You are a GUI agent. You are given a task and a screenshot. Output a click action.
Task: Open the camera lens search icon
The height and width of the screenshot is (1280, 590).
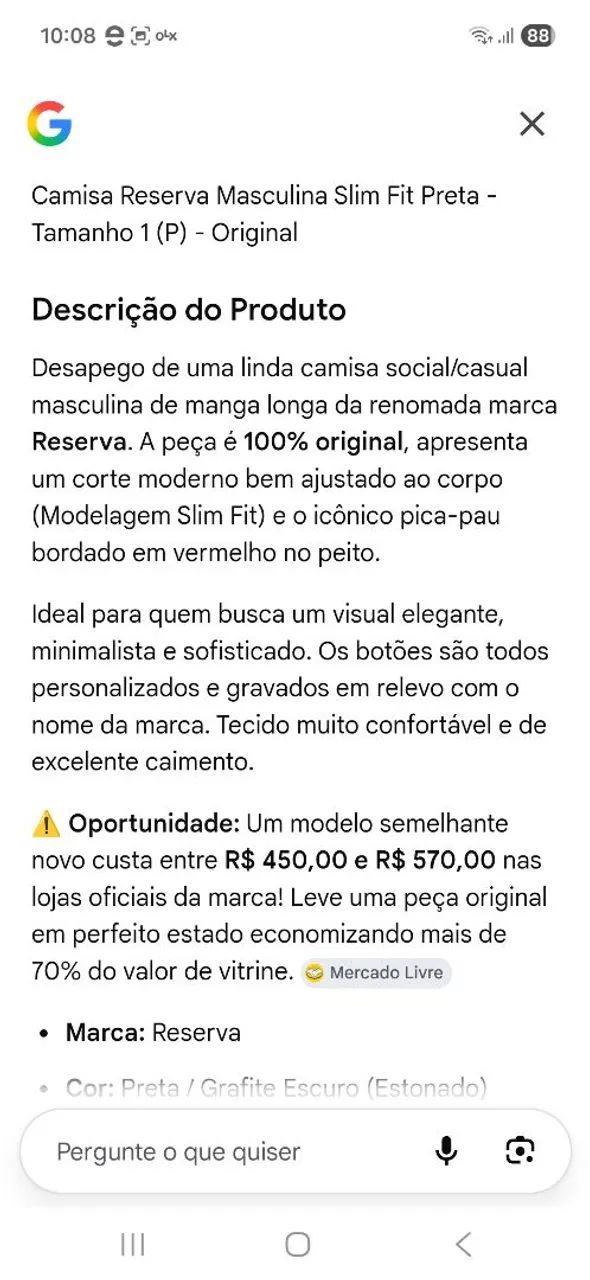(520, 1151)
